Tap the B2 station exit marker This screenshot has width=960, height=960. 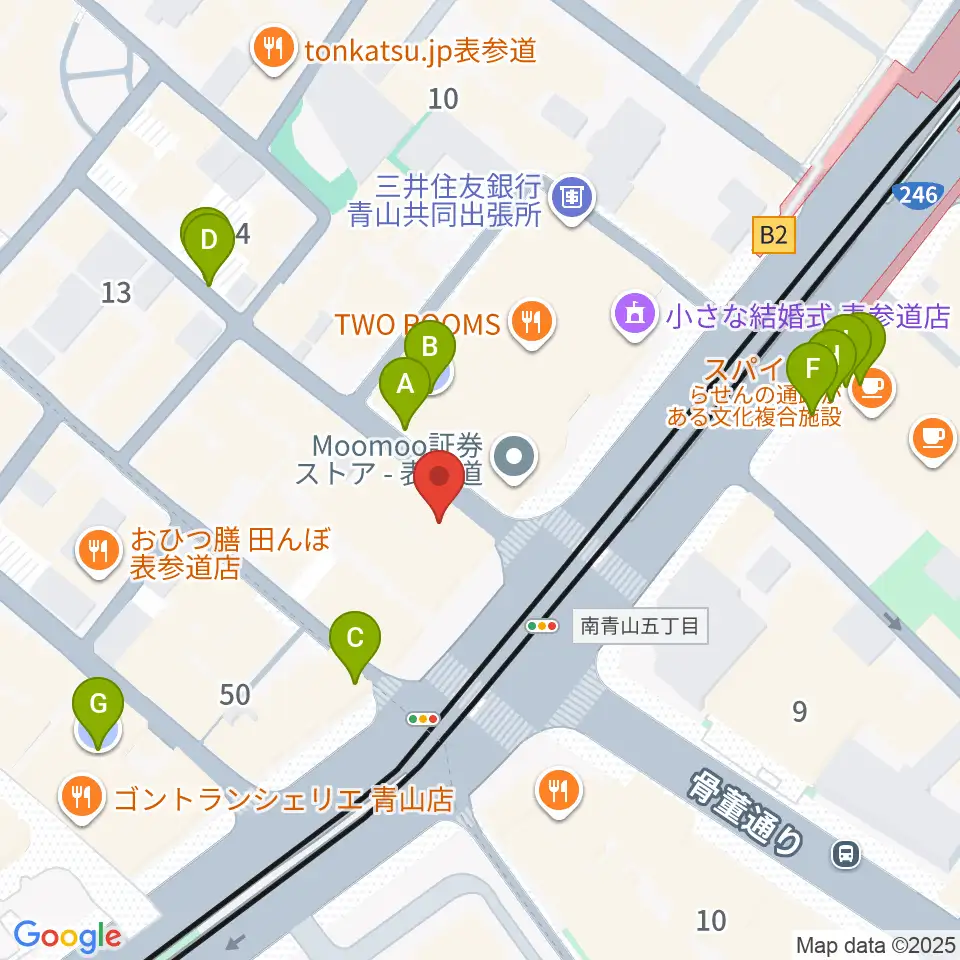[774, 234]
